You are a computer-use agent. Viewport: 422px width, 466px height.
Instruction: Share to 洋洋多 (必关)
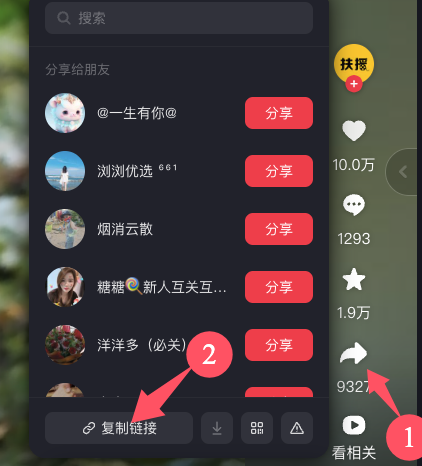pos(279,345)
